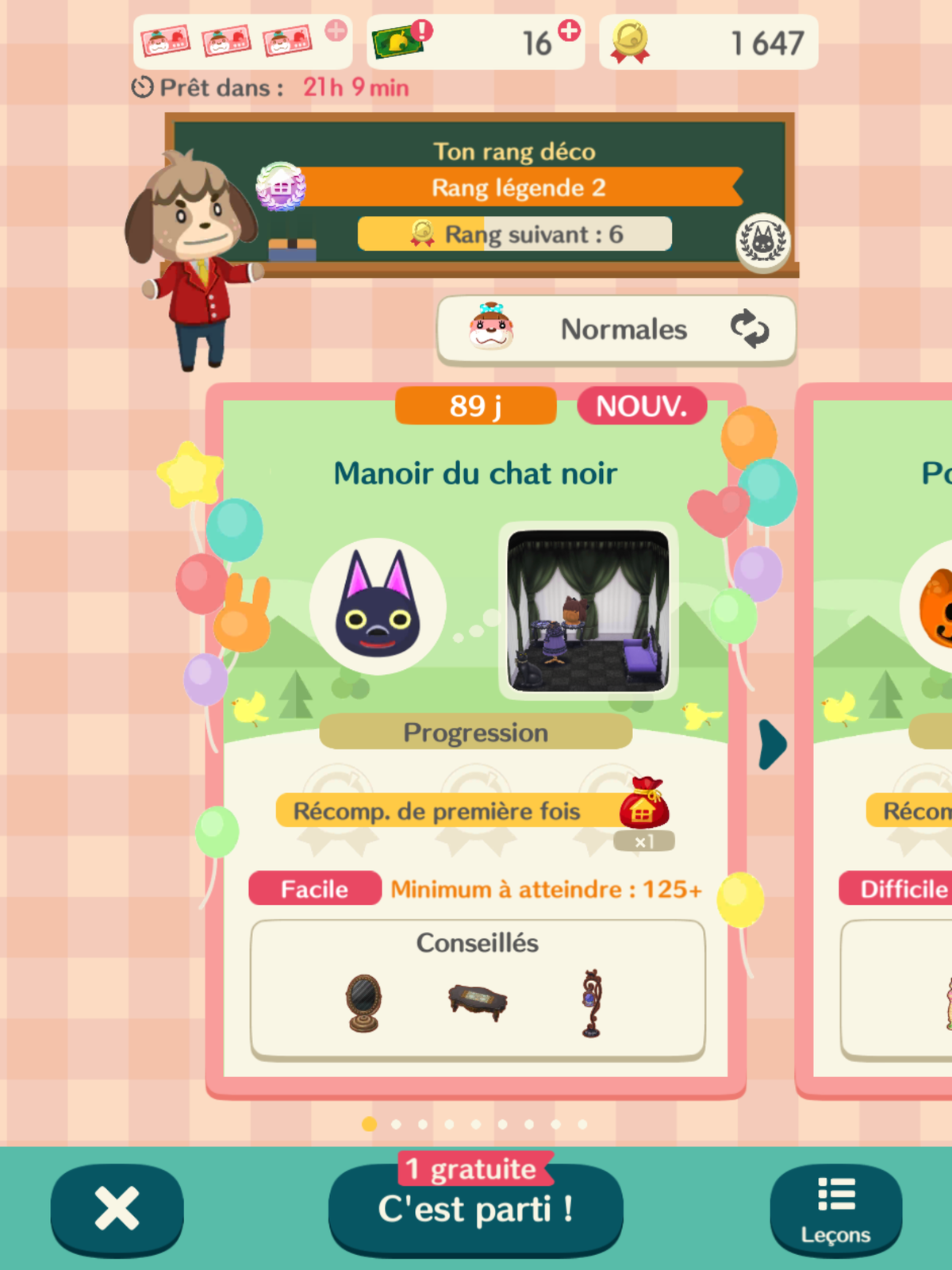Preview the Manoir du chat noir room
952x1270 pixels.
point(588,610)
